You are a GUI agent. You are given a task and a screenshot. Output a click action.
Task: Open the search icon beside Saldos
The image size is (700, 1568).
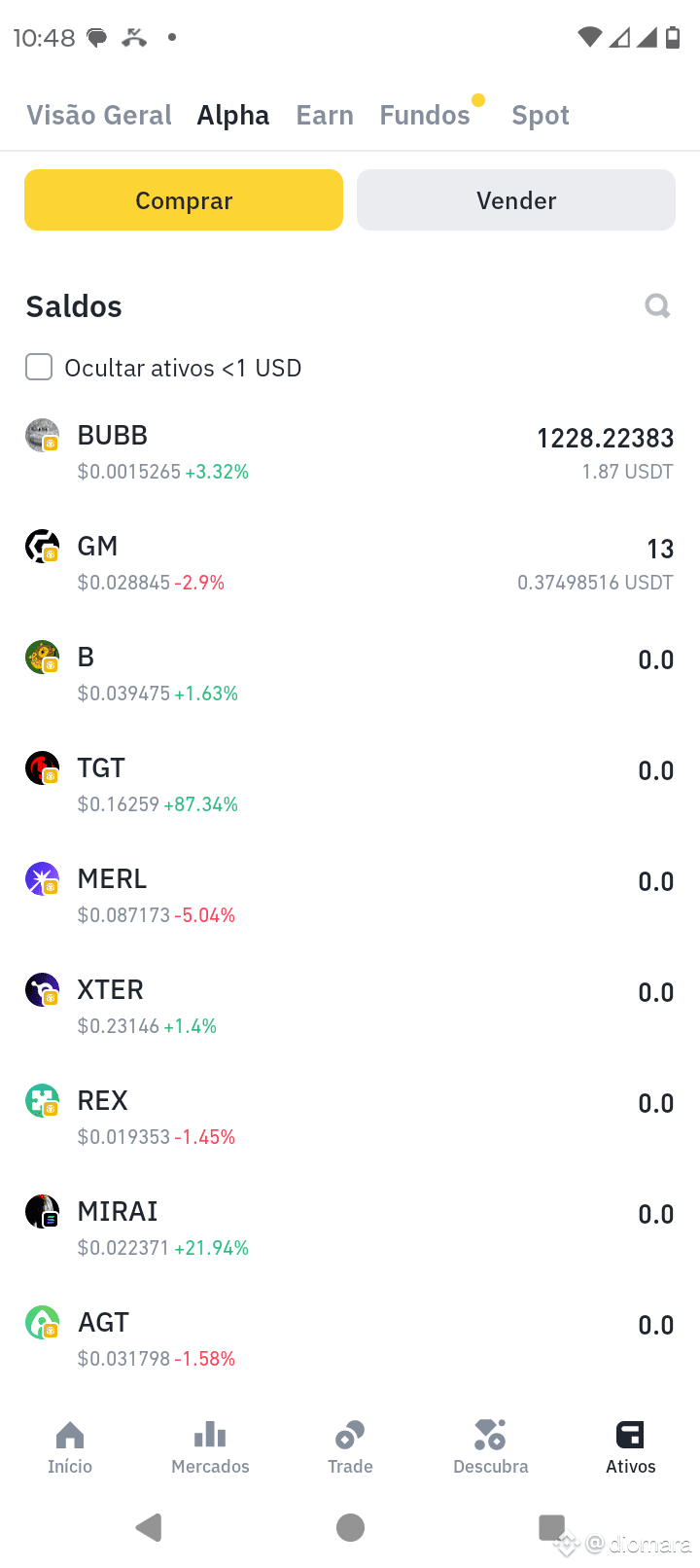(657, 305)
